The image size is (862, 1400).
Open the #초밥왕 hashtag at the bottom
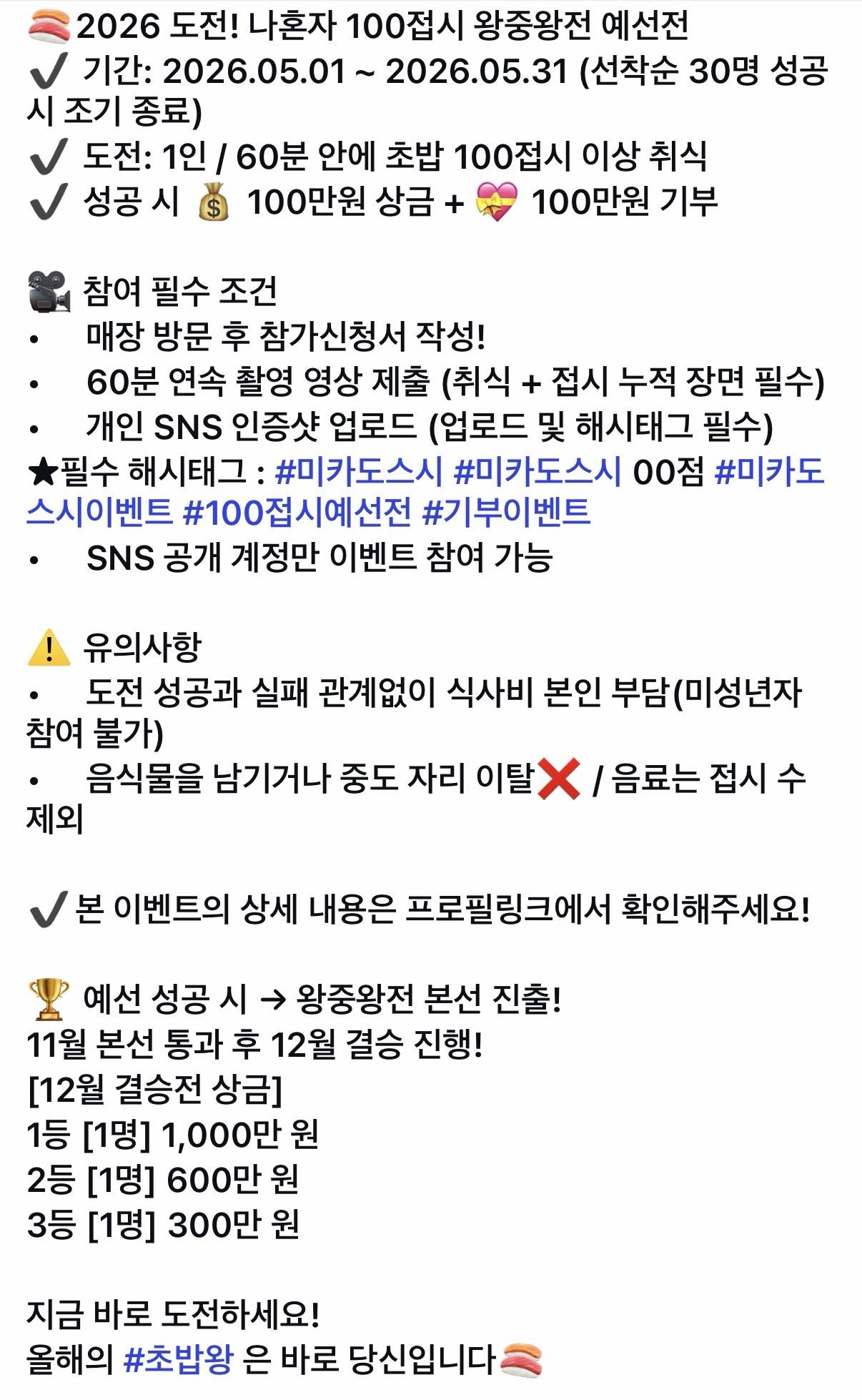tap(178, 1358)
